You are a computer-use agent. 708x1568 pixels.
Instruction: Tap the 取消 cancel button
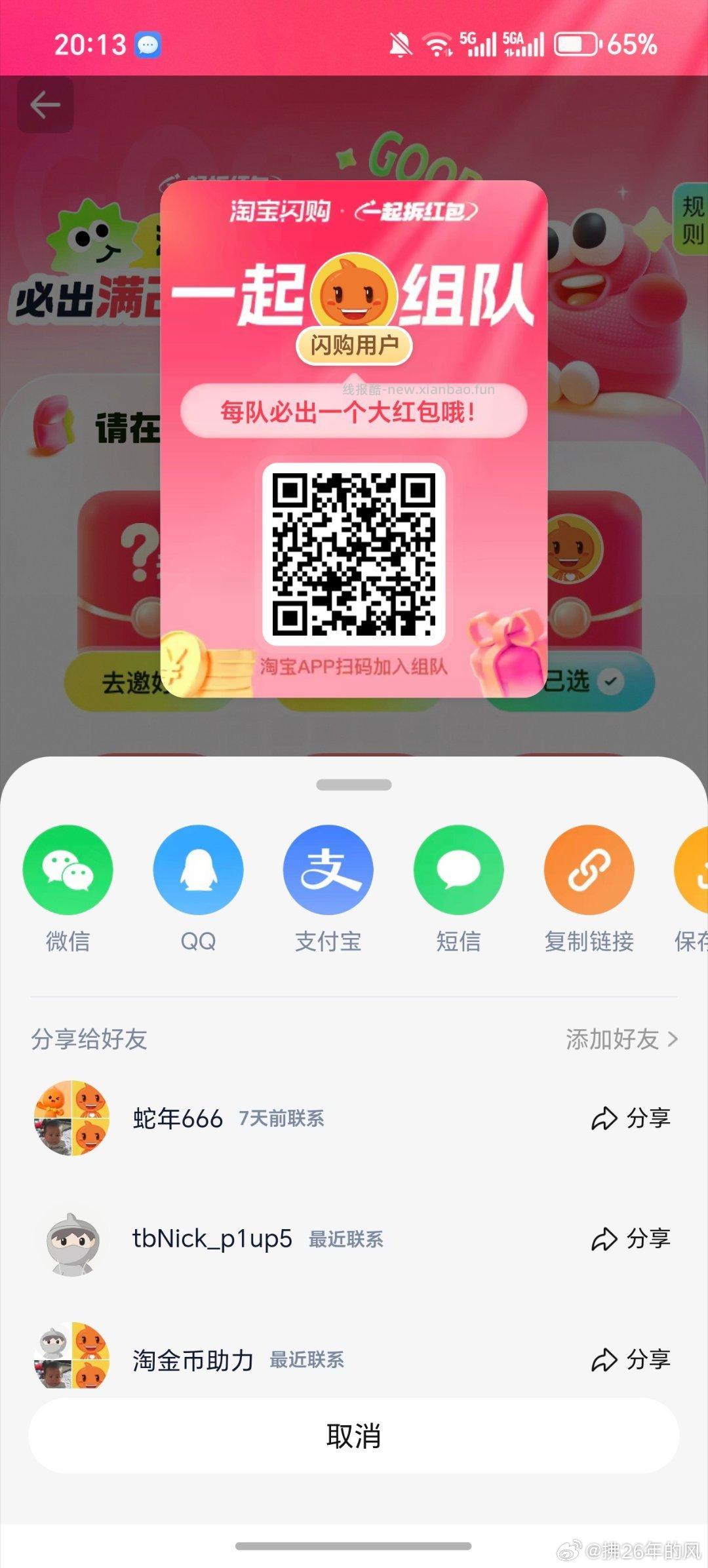pyautogui.click(x=354, y=1436)
